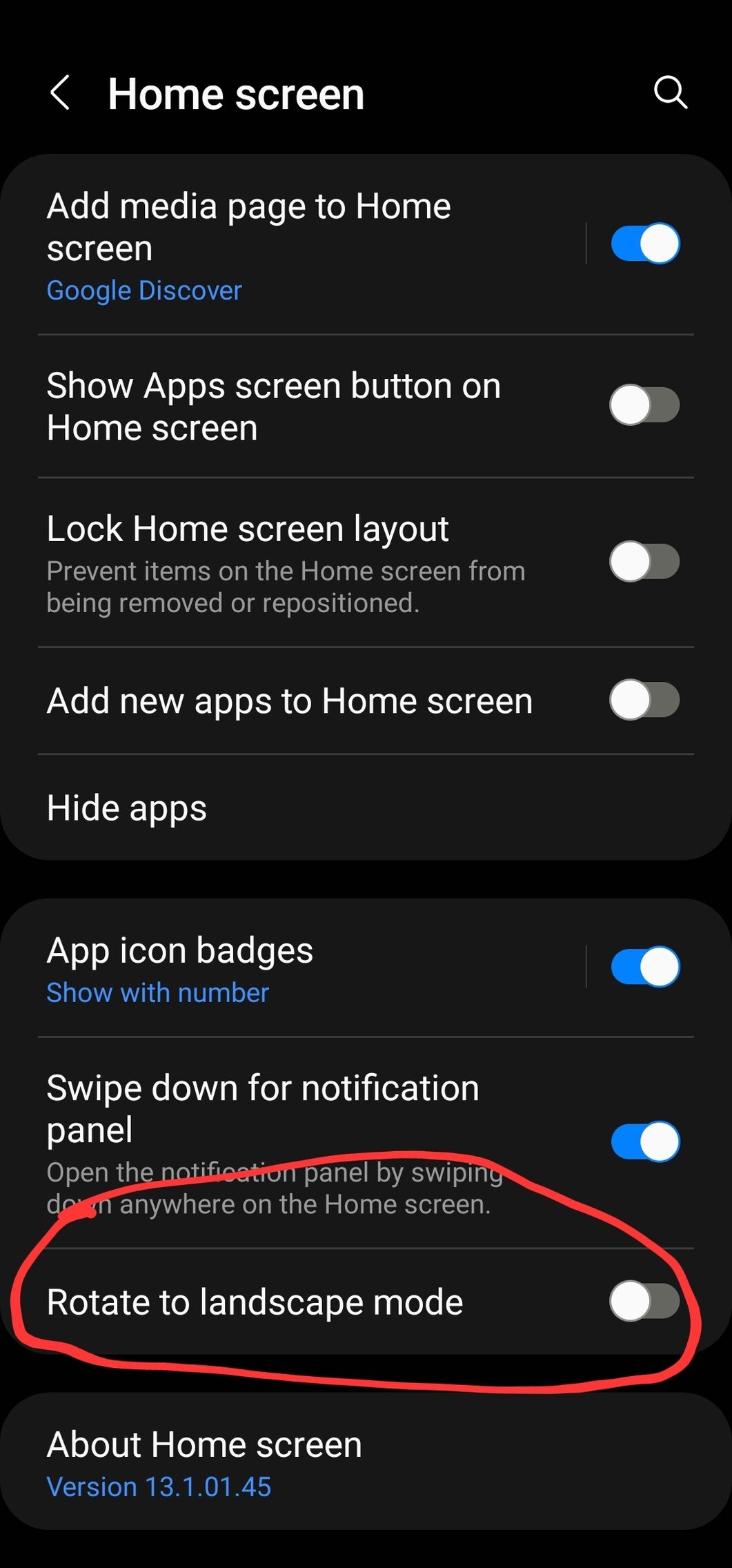Turn on Lock Home screen layout
This screenshot has height=1568, width=732.
point(645,562)
